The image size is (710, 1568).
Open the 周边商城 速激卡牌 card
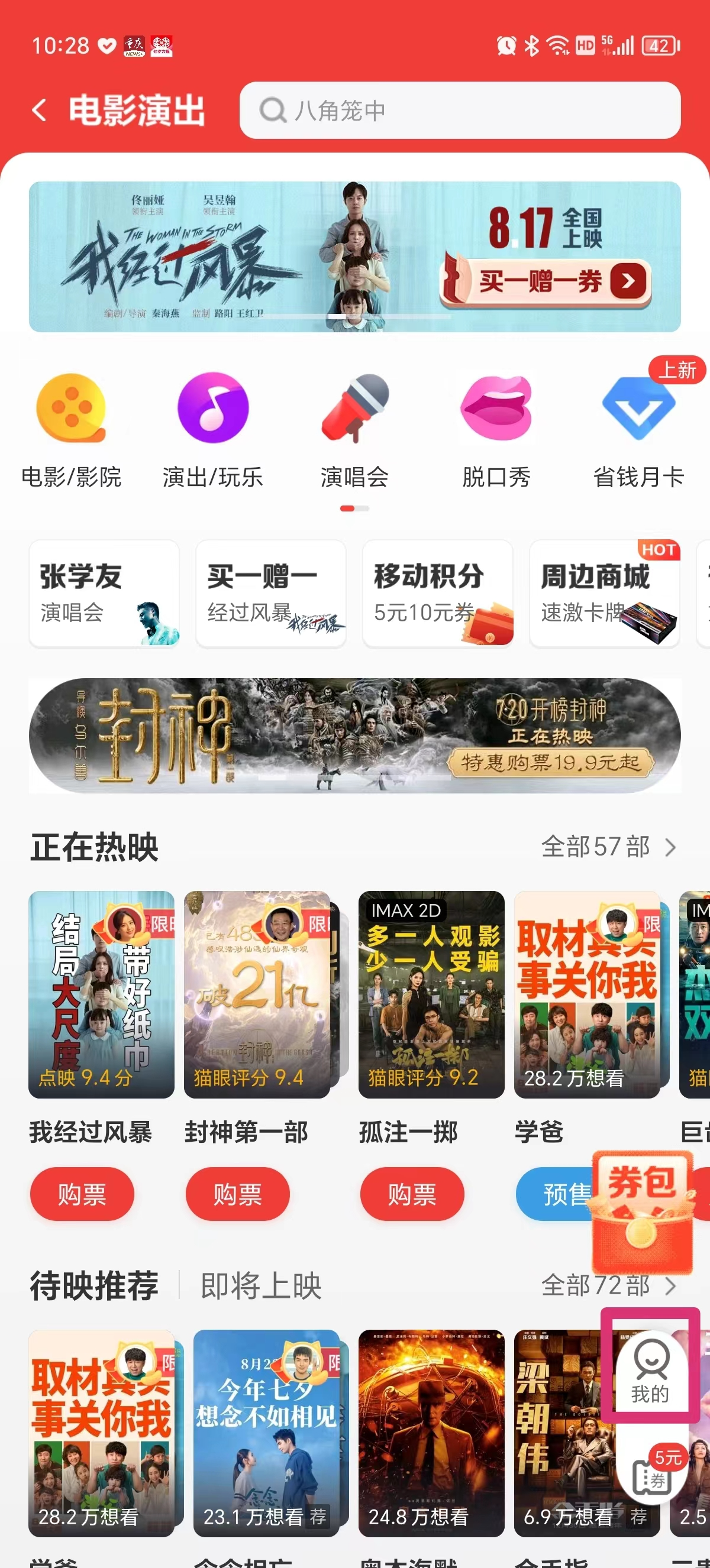[604, 593]
